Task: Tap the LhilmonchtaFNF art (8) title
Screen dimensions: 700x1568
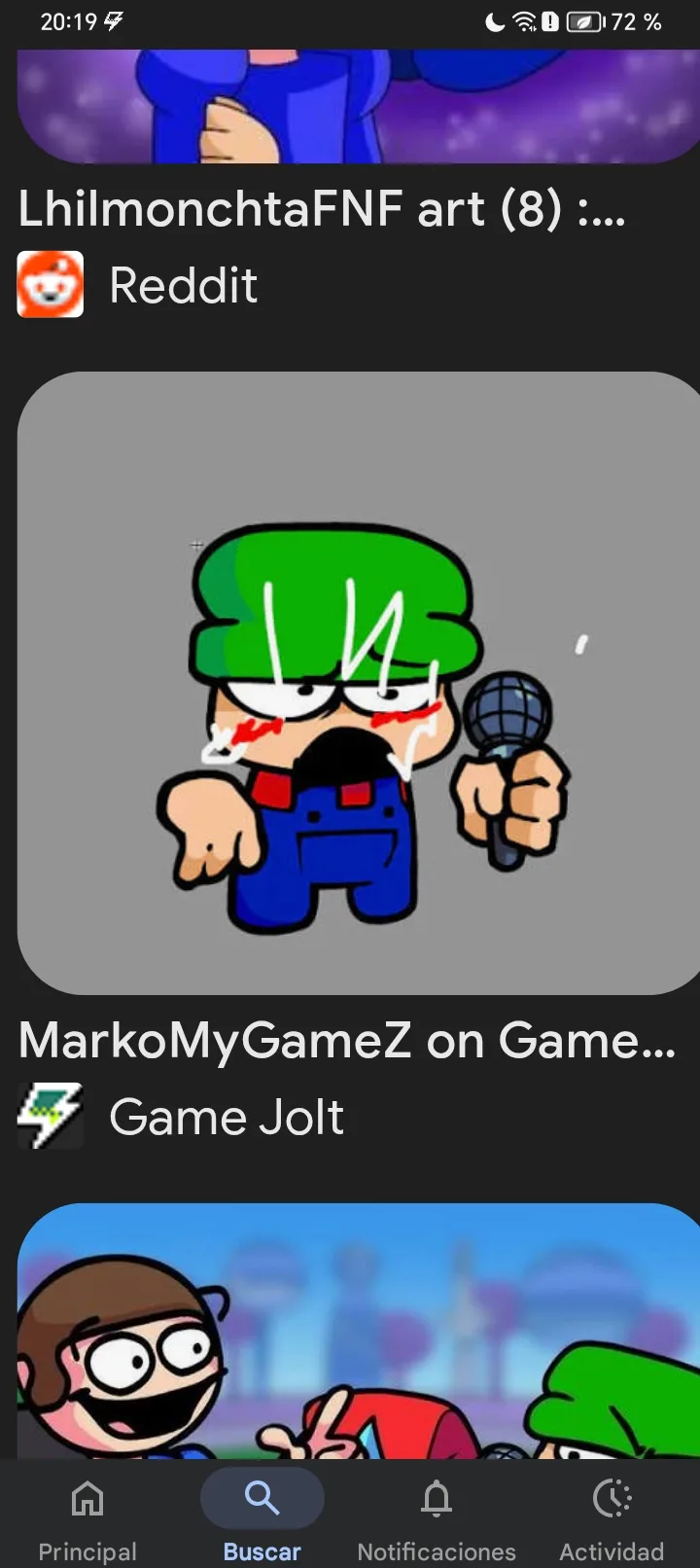Action: point(321,209)
